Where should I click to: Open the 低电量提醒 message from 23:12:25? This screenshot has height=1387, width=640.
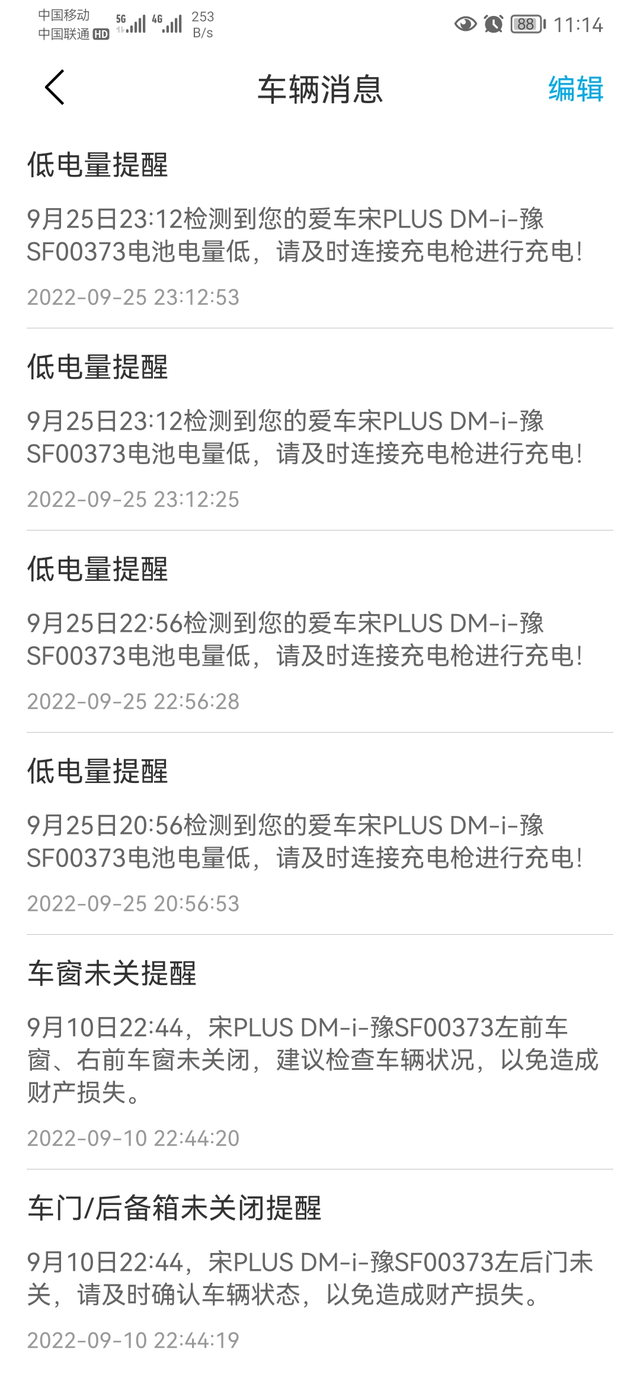coord(320,433)
